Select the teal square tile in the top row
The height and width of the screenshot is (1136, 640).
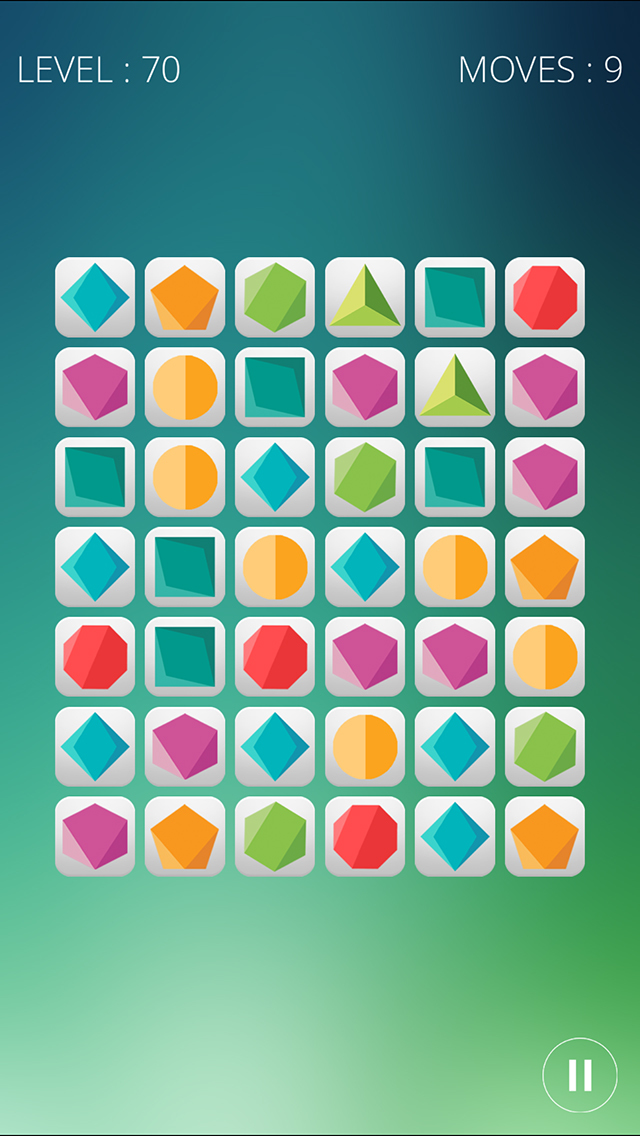coord(455,297)
